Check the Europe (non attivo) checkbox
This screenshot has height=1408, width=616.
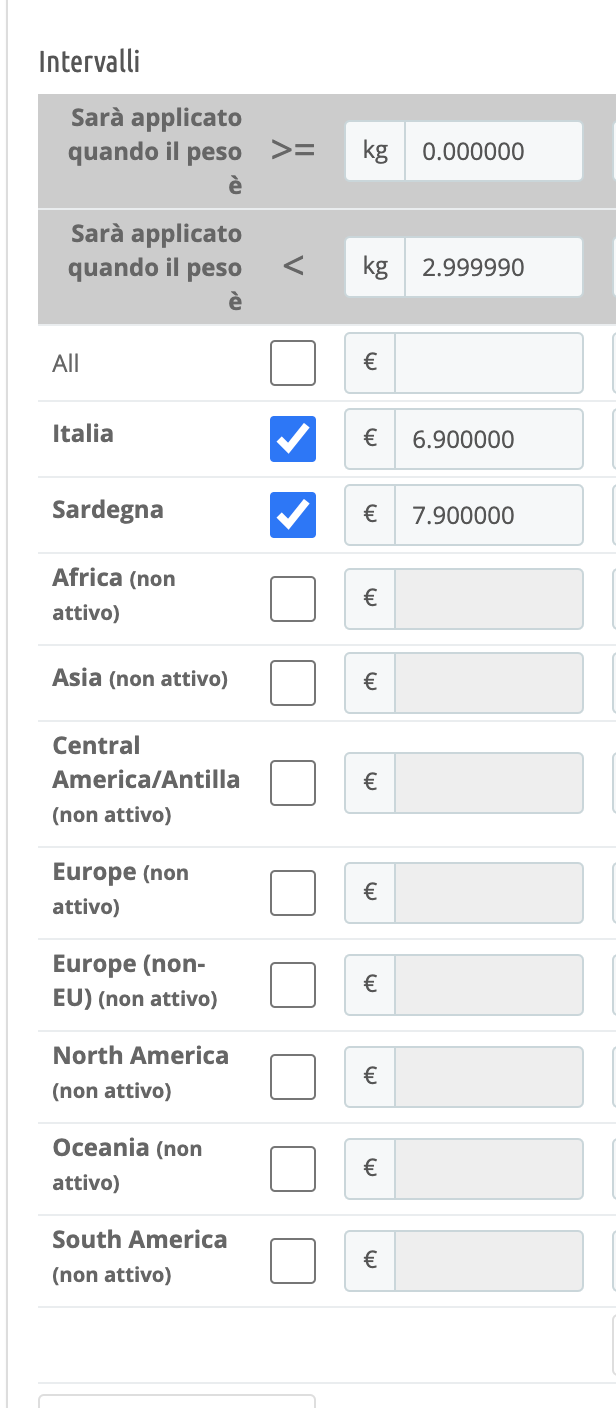293,892
